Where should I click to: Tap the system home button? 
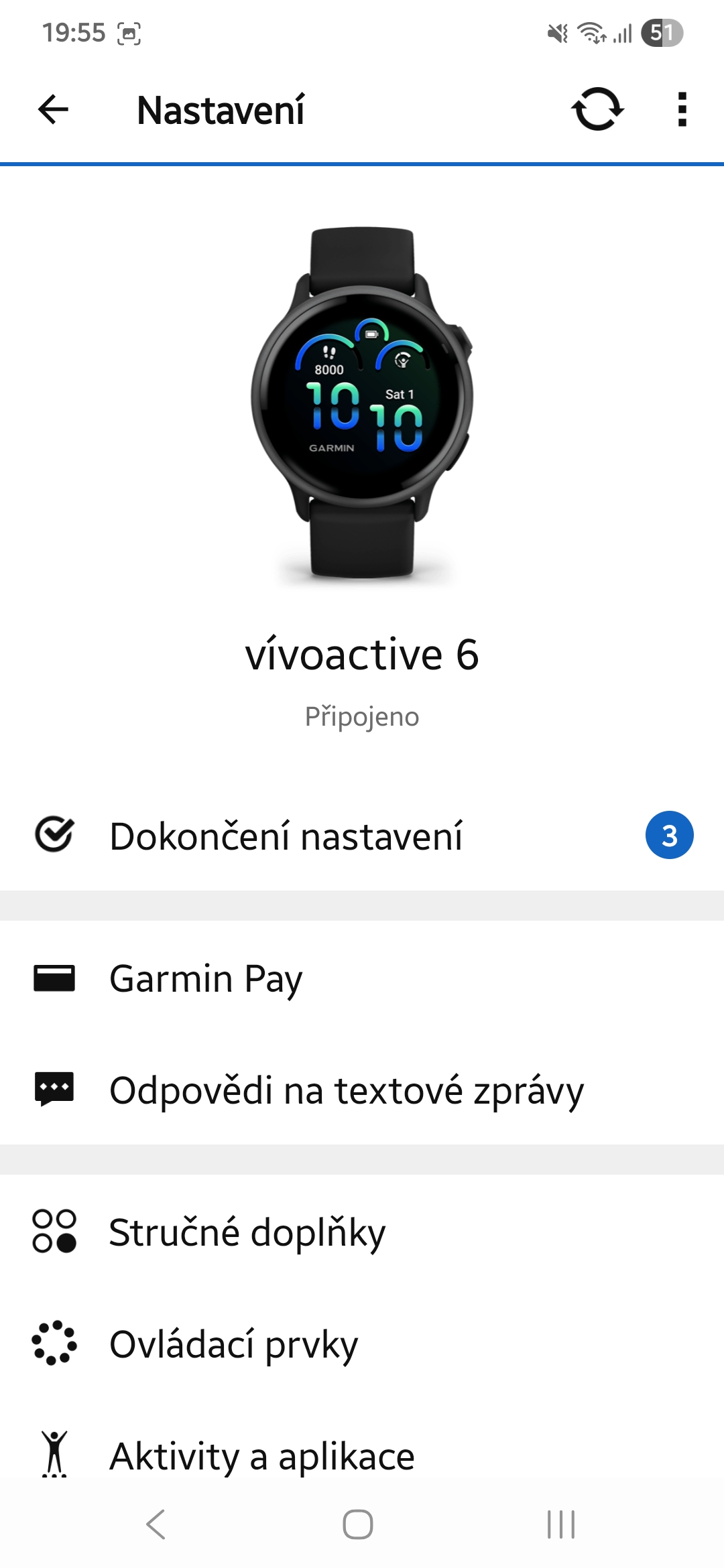(358, 1524)
